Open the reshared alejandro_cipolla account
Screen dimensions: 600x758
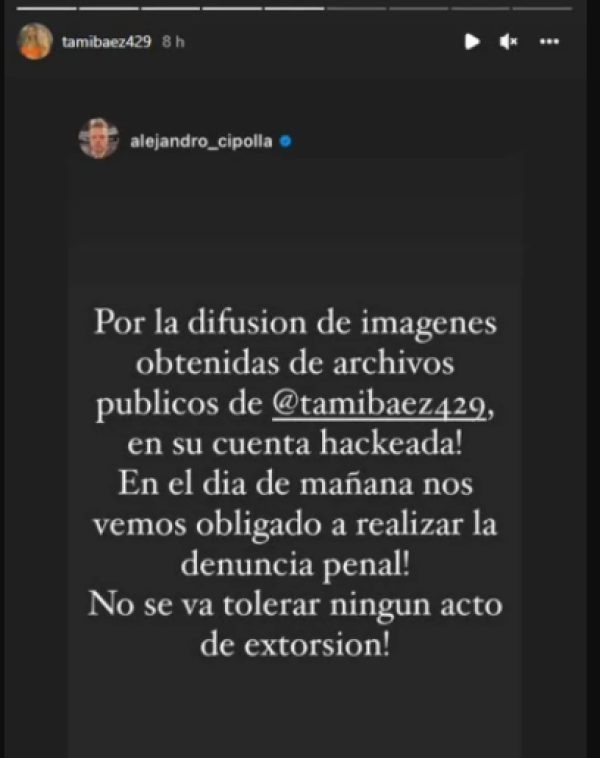coord(201,141)
